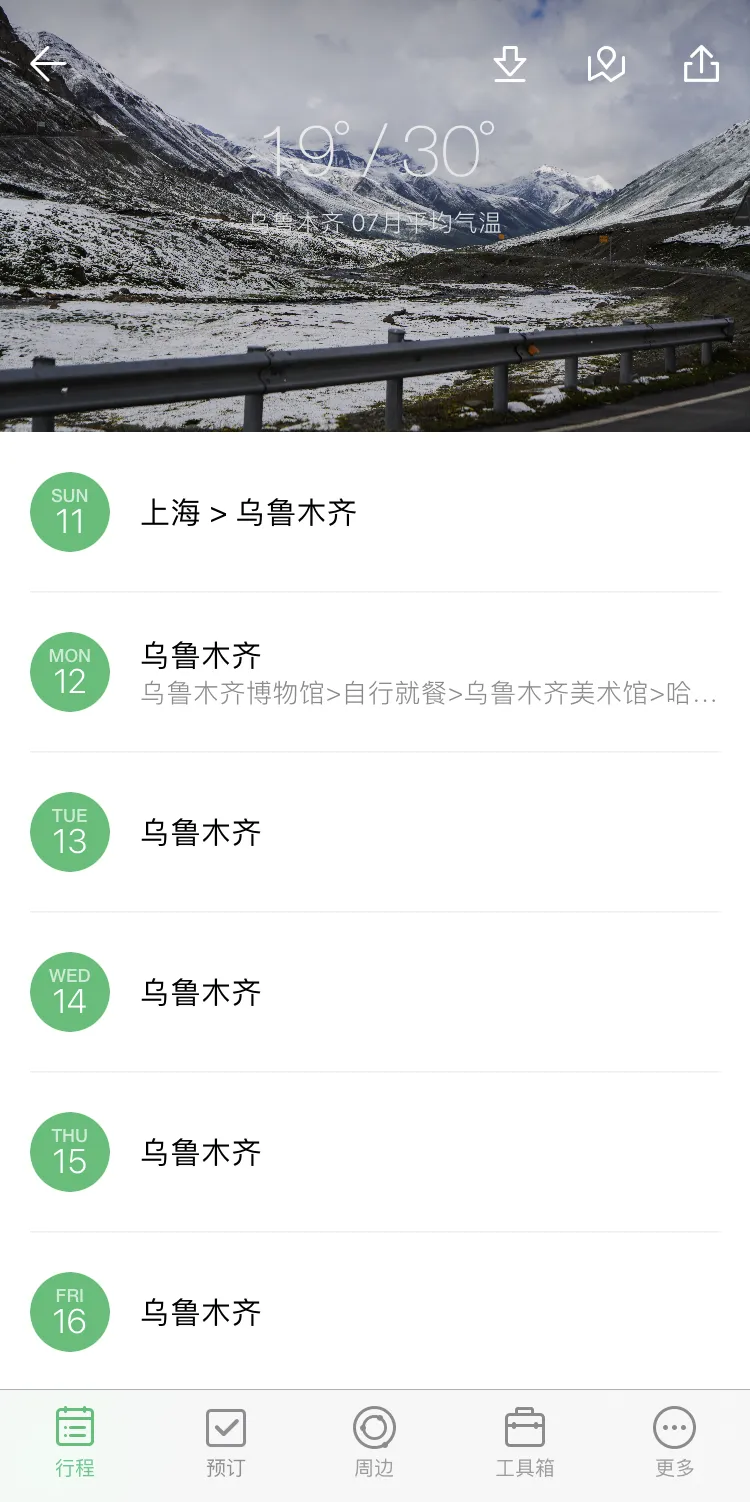Open the 更多 tab
750x1502 pixels.
pyautogui.click(x=675, y=1442)
